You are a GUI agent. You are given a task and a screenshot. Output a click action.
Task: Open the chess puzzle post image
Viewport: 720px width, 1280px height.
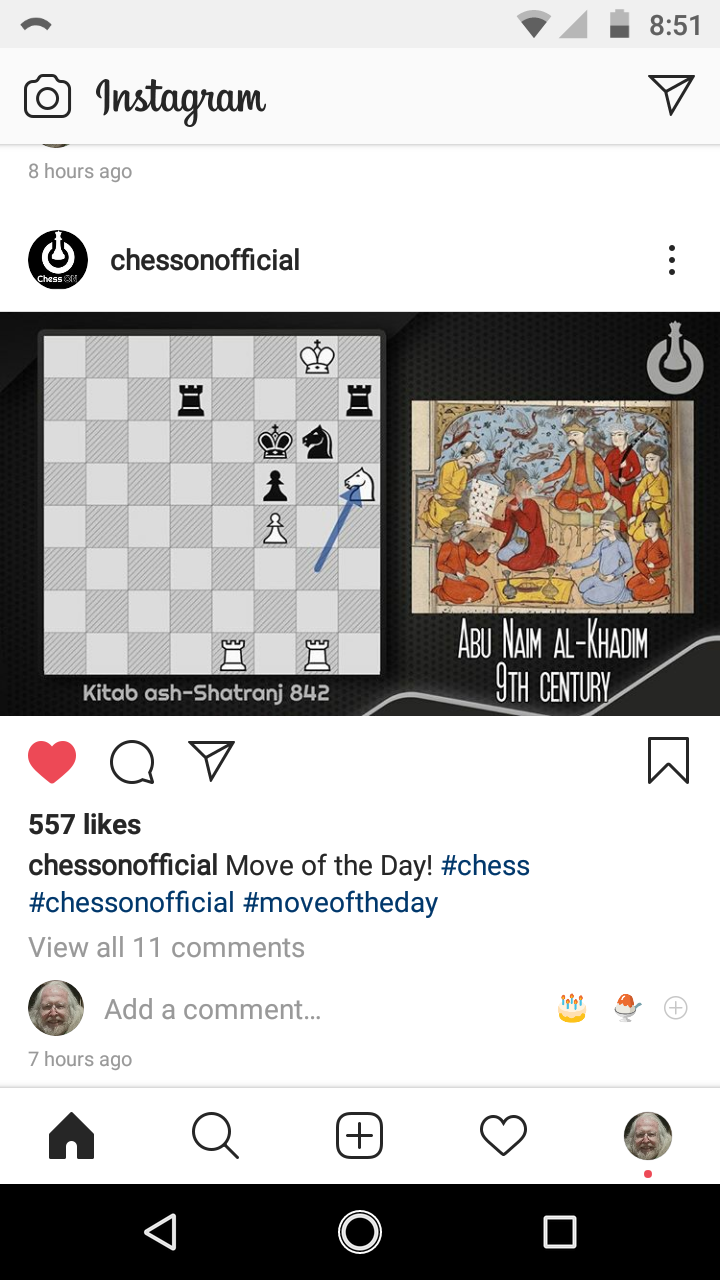click(360, 514)
